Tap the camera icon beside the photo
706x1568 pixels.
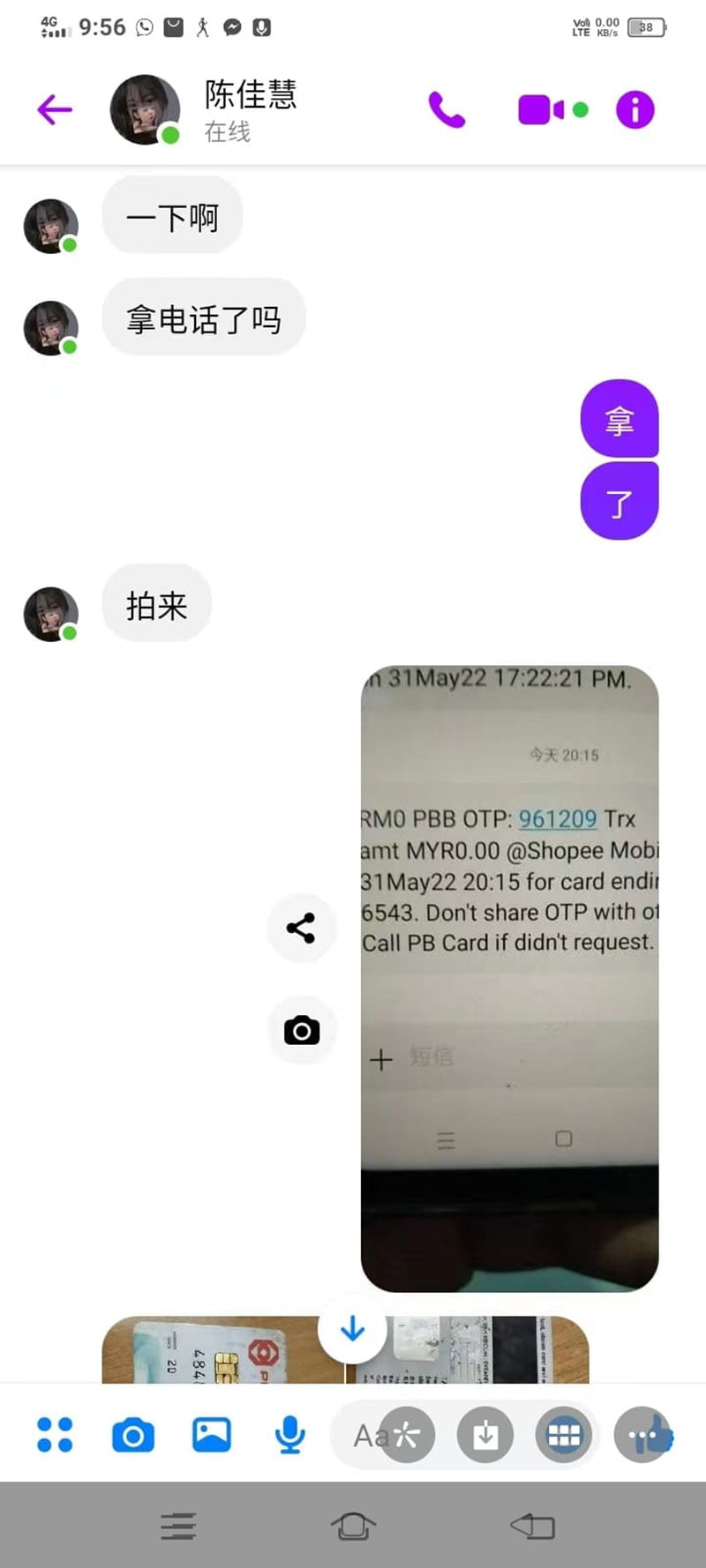(x=301, y=1030)
